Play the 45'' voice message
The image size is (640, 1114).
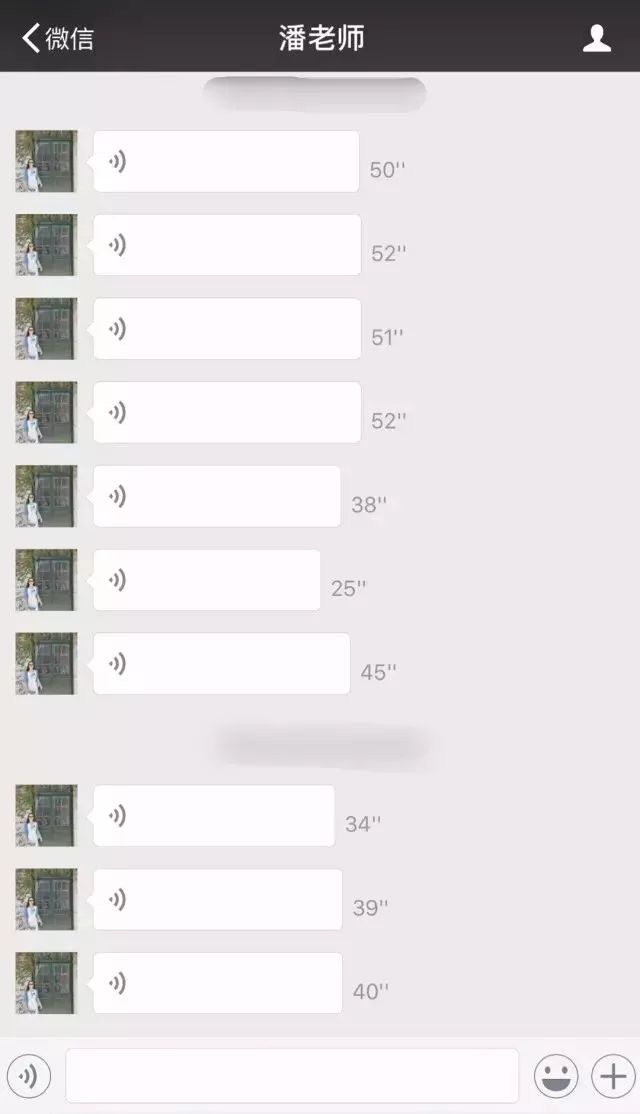(x=222, y=664)
